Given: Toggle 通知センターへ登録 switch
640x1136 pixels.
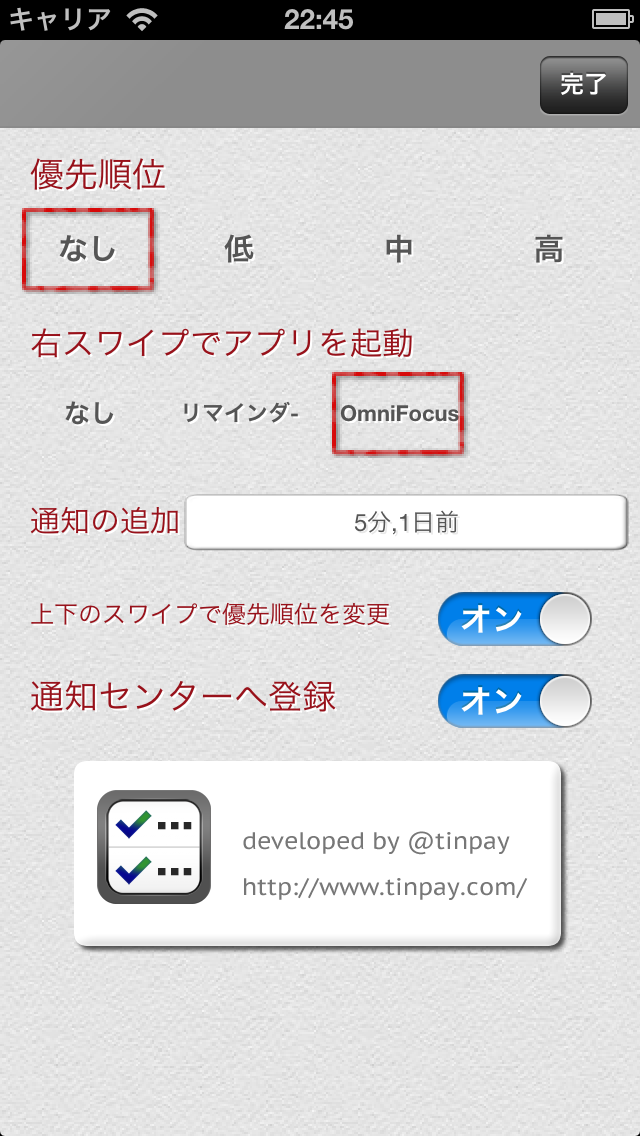Looking at the screenshot, I should tap(515, 701).
